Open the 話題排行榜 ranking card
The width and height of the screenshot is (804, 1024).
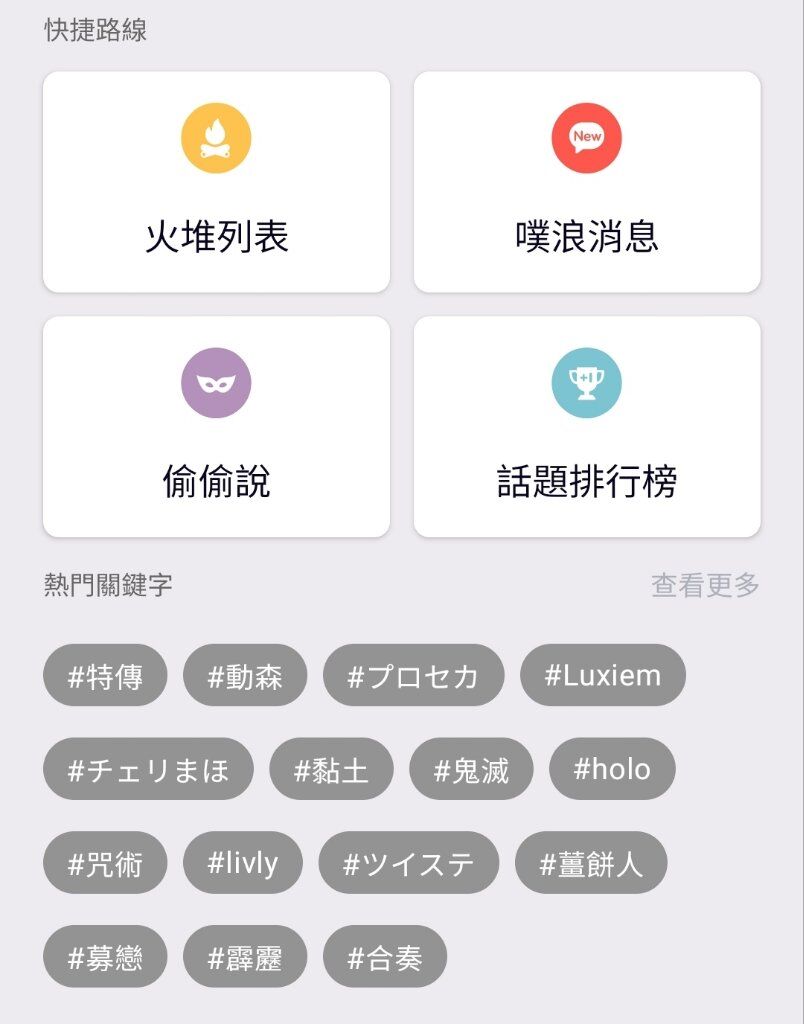pos(587,427)
